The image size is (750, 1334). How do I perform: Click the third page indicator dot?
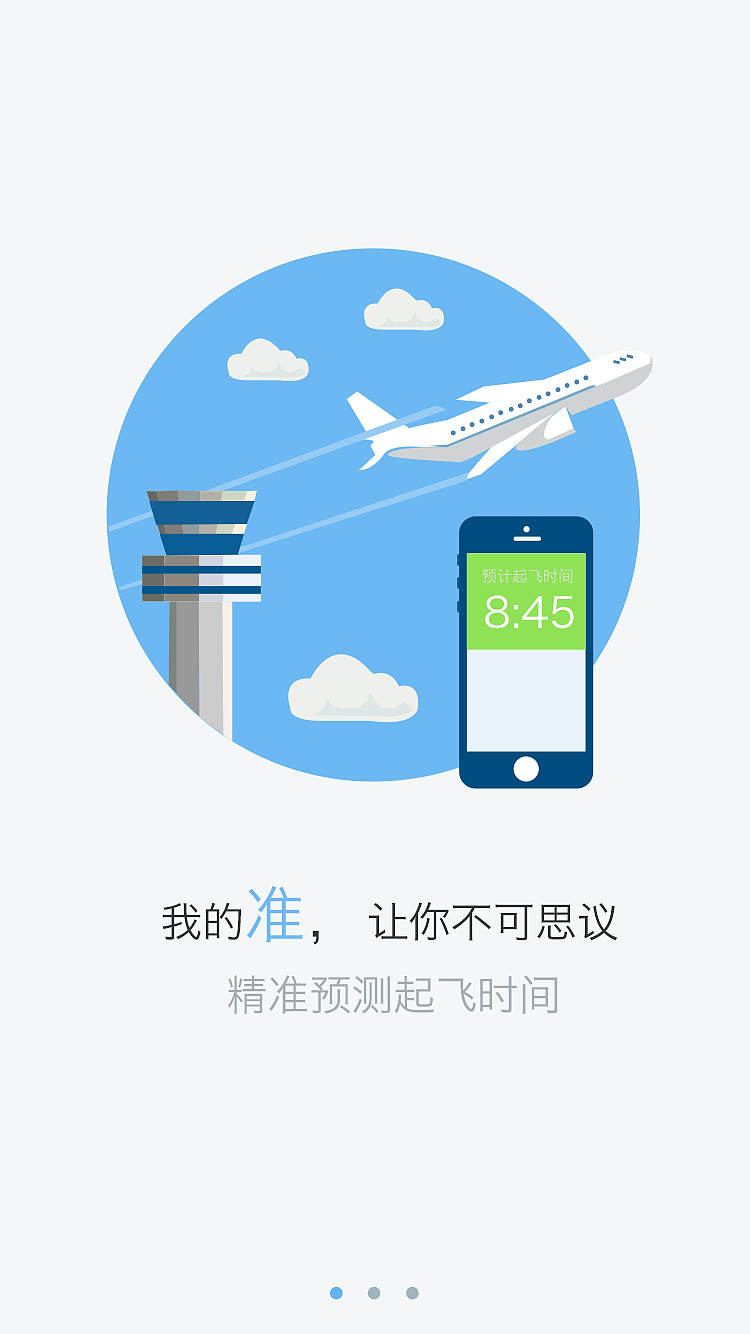413,1290
